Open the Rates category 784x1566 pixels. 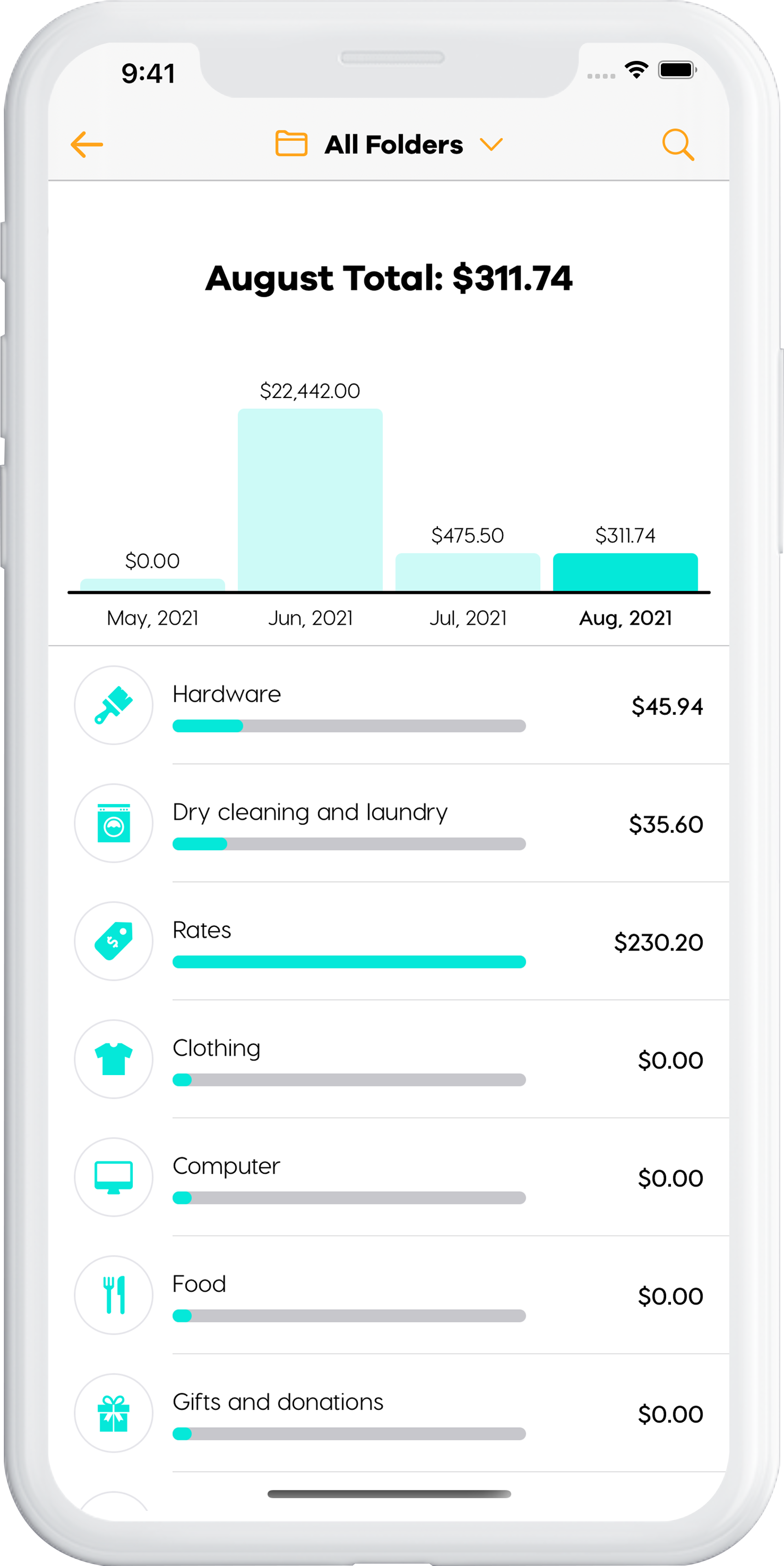pos(389,941)
